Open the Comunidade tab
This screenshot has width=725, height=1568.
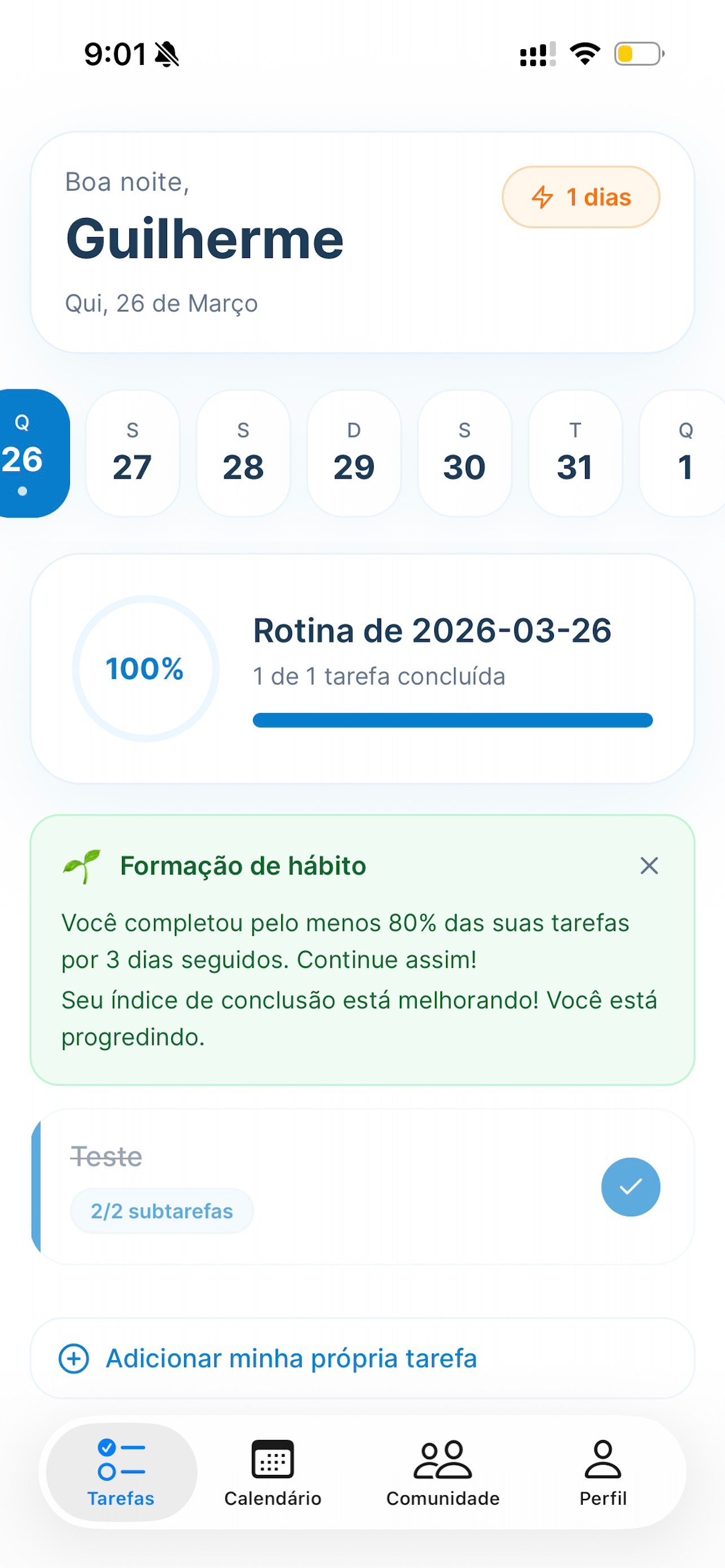tap(443, 1472)
